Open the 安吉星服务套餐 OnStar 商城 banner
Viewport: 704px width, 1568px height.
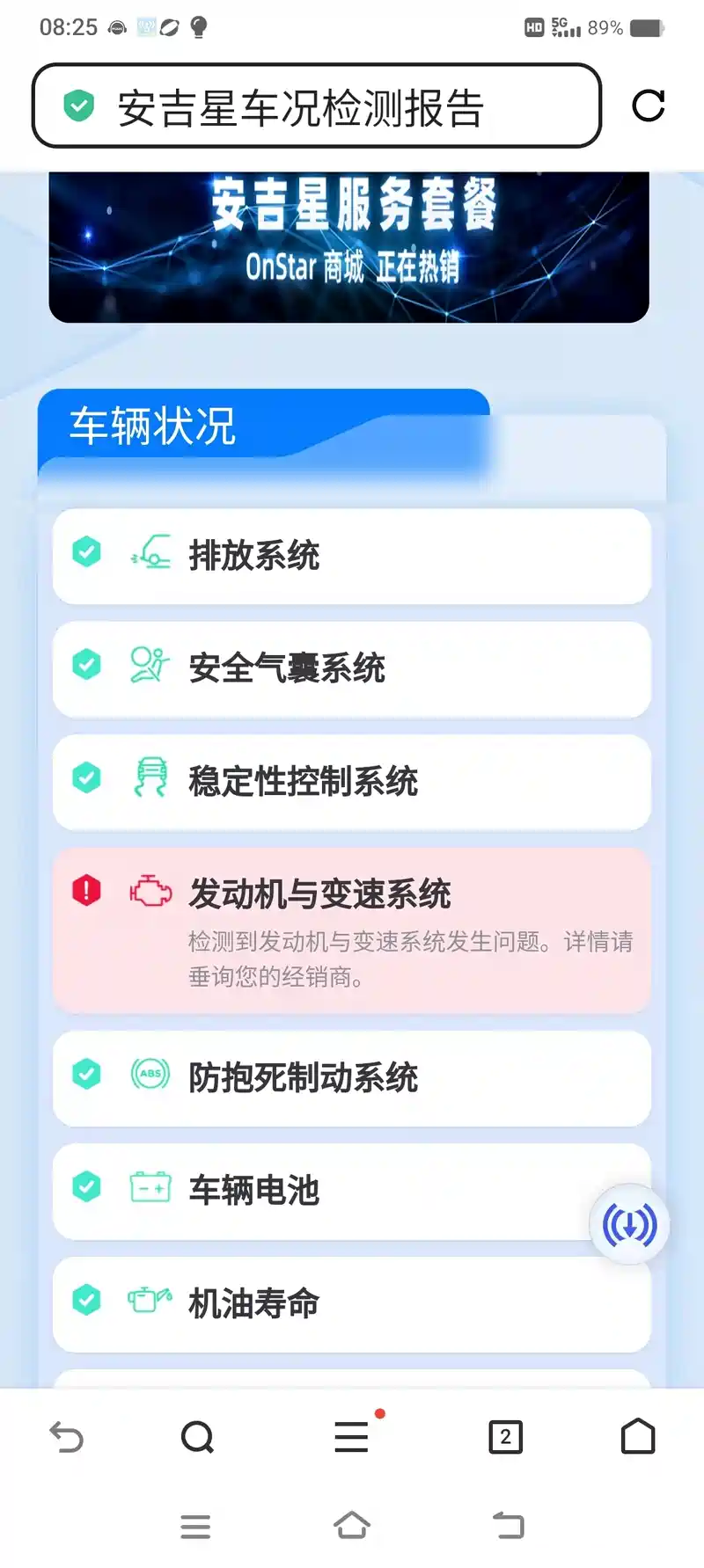pos(348,246)
